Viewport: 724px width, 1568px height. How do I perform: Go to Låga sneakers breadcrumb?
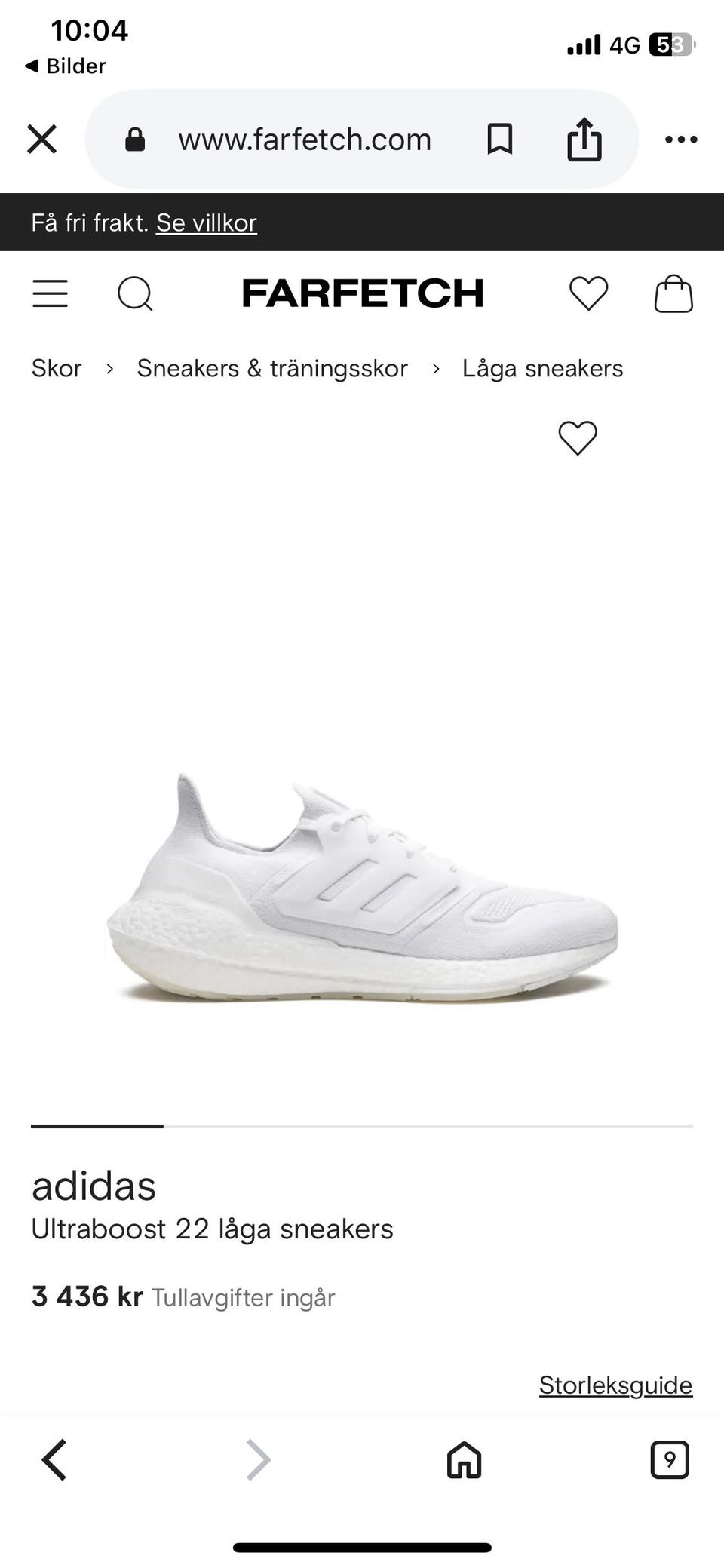tap(542, 368)
